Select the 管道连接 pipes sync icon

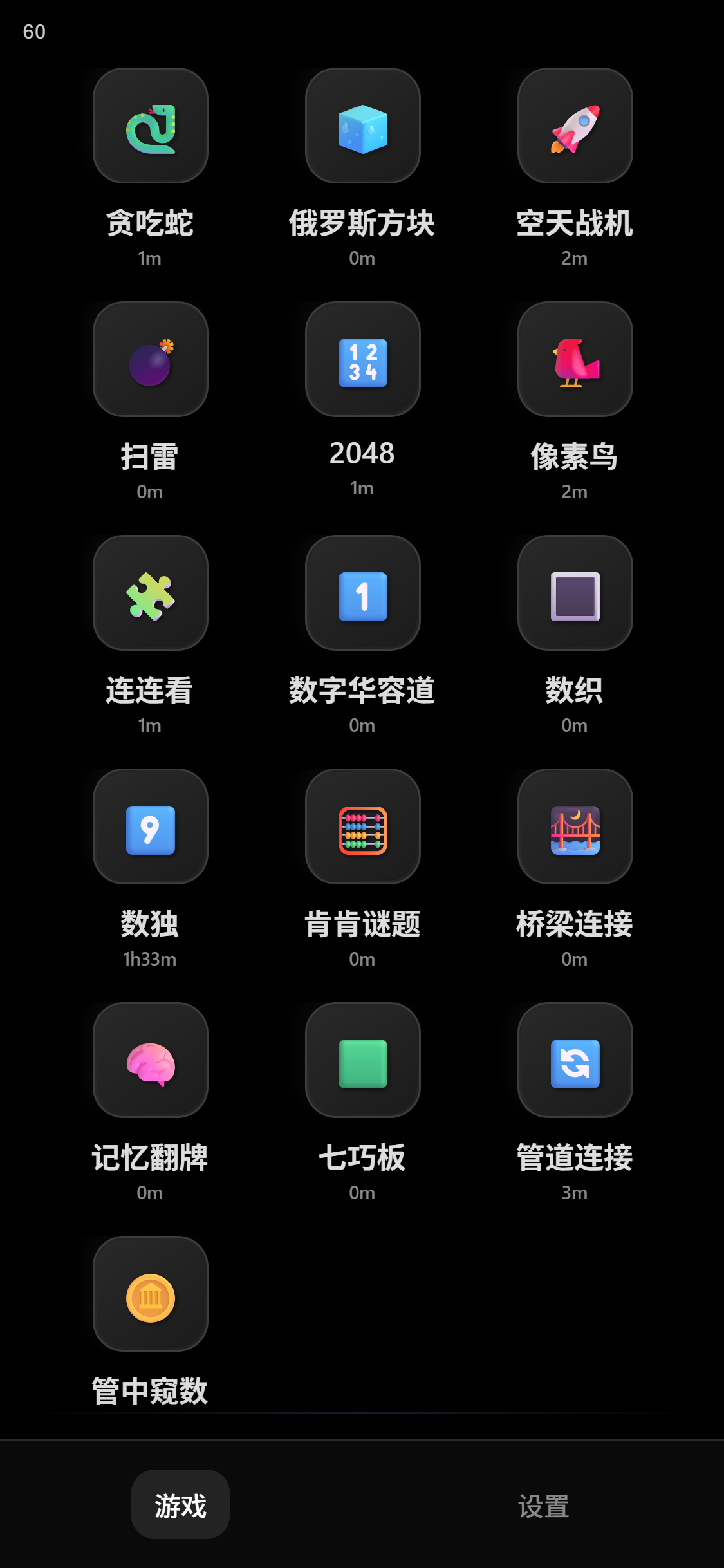coord(575,1061)
